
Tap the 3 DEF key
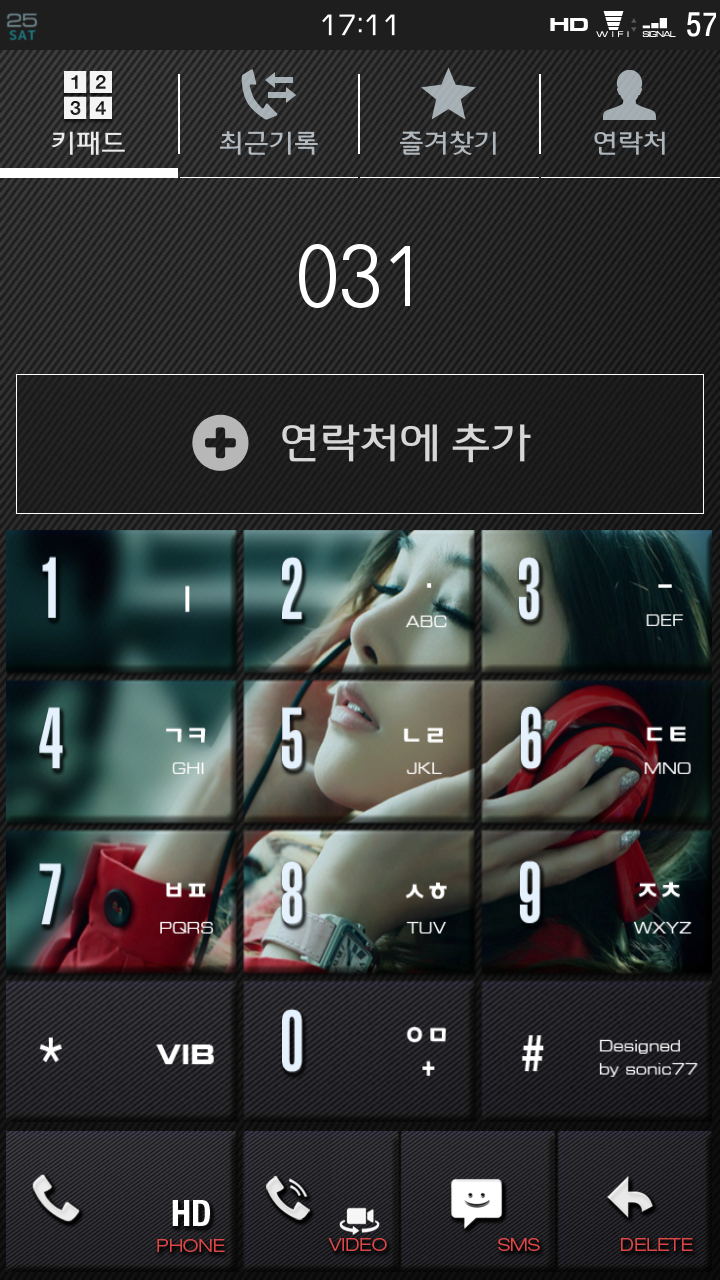(x=597, y=600)
